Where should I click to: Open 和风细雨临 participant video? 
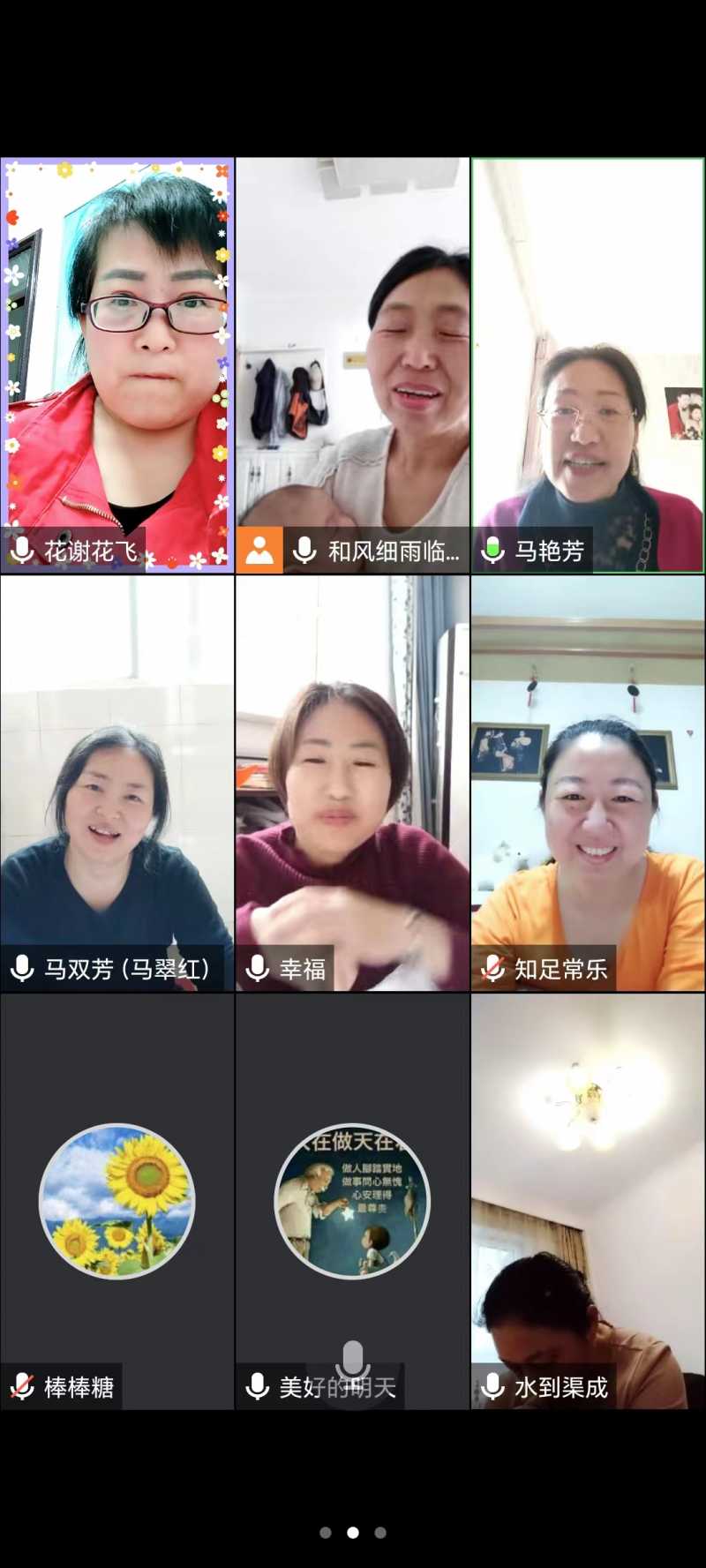tap(352, 365)
